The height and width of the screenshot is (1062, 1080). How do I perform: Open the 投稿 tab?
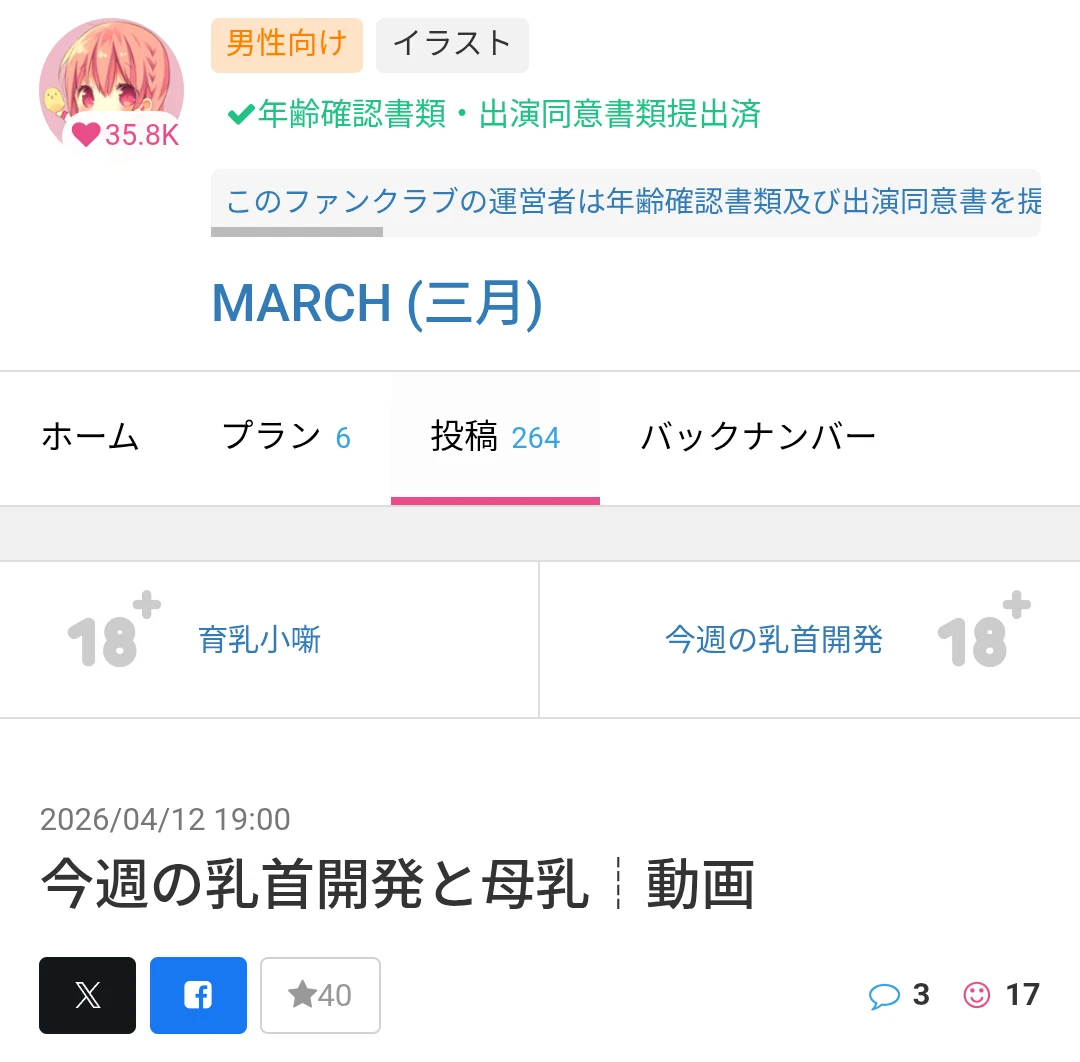(x=495, y=438)
